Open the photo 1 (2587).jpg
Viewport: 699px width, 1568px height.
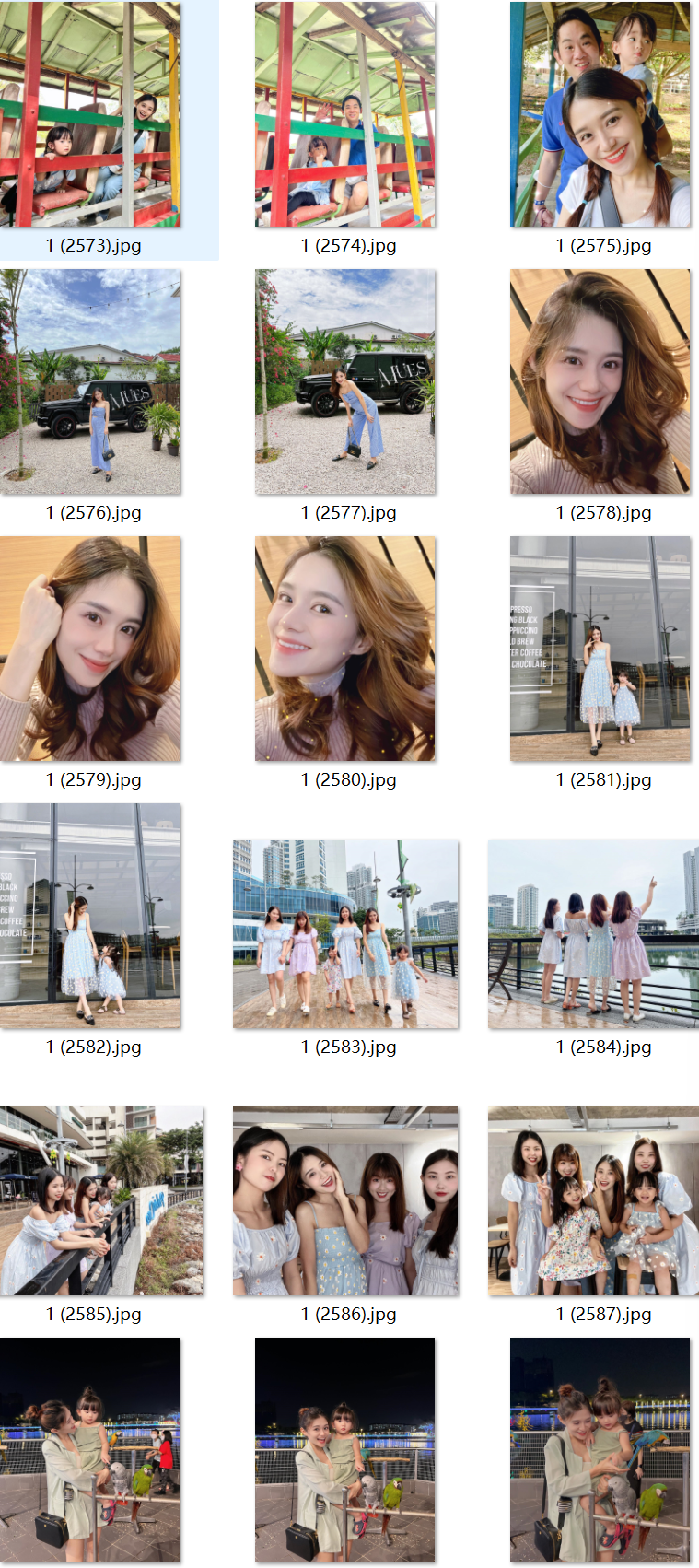click(x=593, y=1201)
